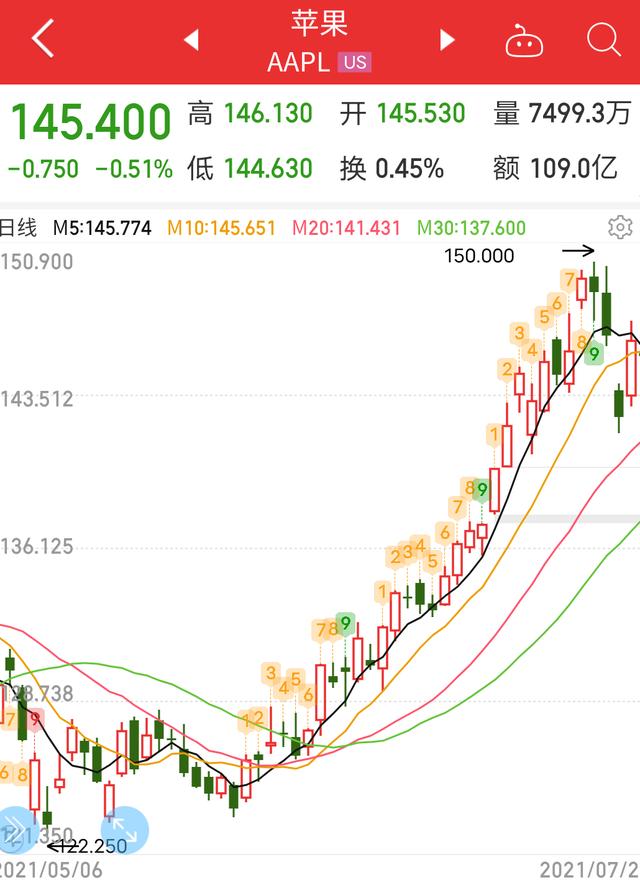Switch to the previous stock
This screenshot has width=640, height=880.
tap(191, 41)
